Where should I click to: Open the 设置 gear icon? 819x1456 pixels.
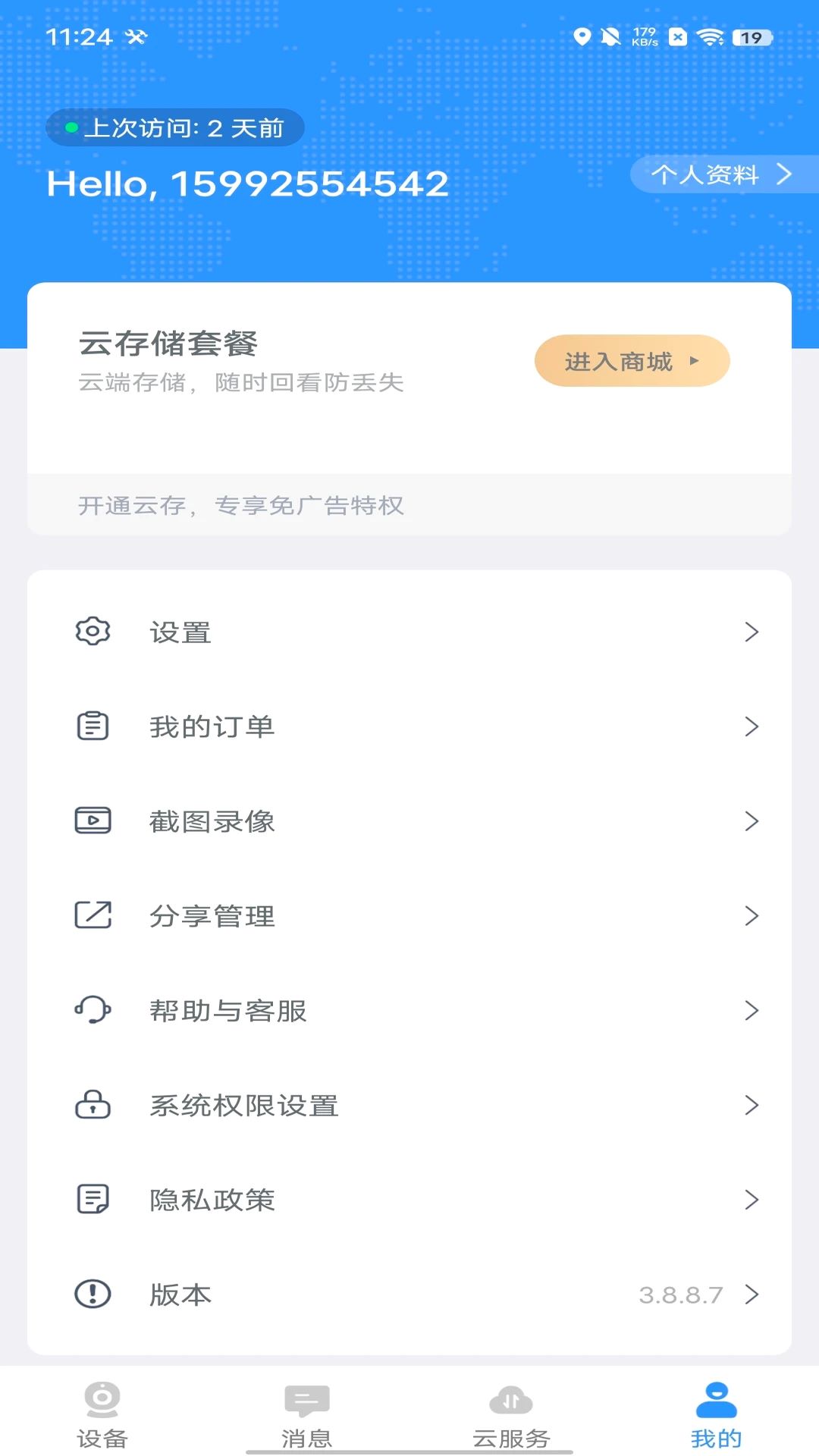pos(93,632)
